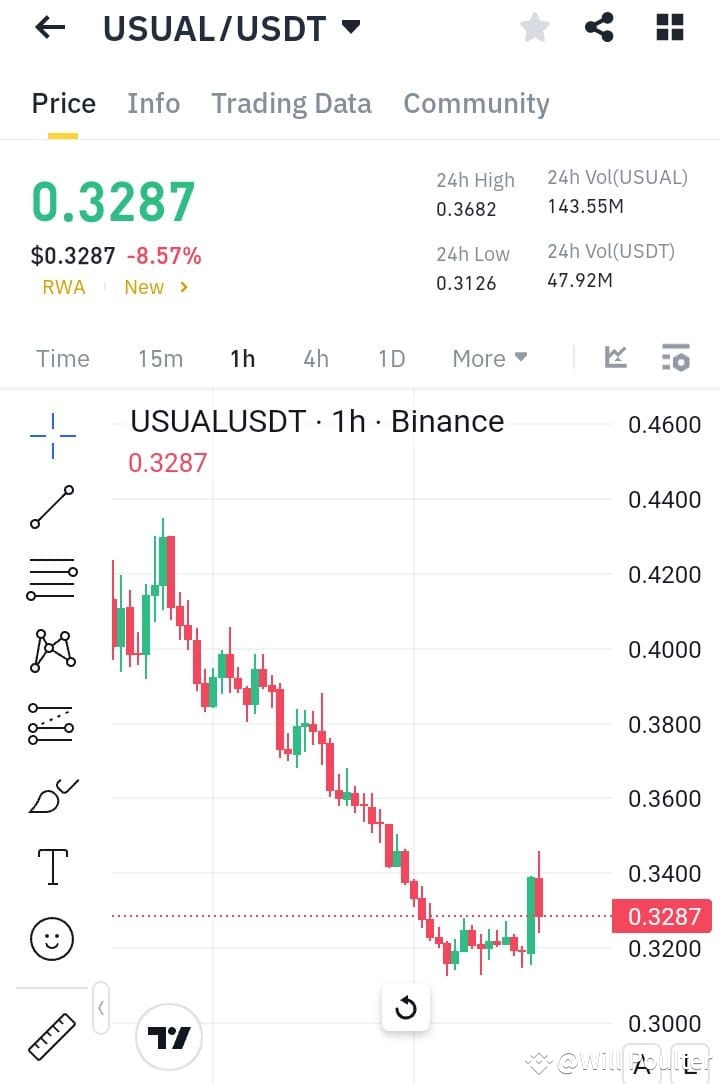The image size is (720, 1084).
Task: Switch to the Trading Data tab
Action: pyautogui.click(x=291, y=103)
